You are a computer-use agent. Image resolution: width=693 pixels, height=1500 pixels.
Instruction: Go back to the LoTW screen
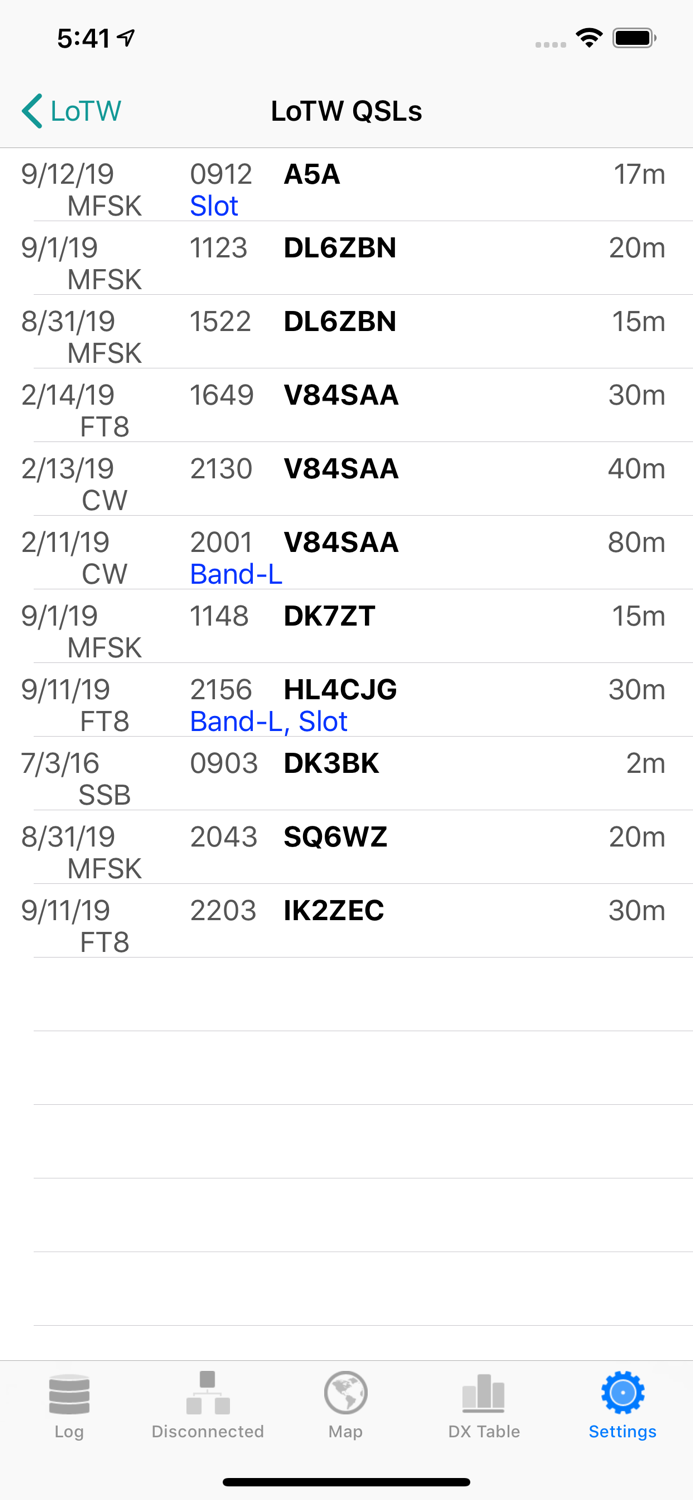(x=72, y=111)
